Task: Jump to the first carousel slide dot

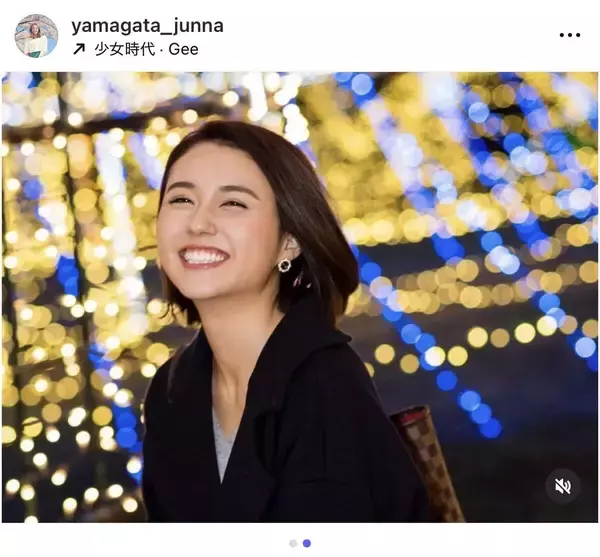Action: click(x=293, y=543)
